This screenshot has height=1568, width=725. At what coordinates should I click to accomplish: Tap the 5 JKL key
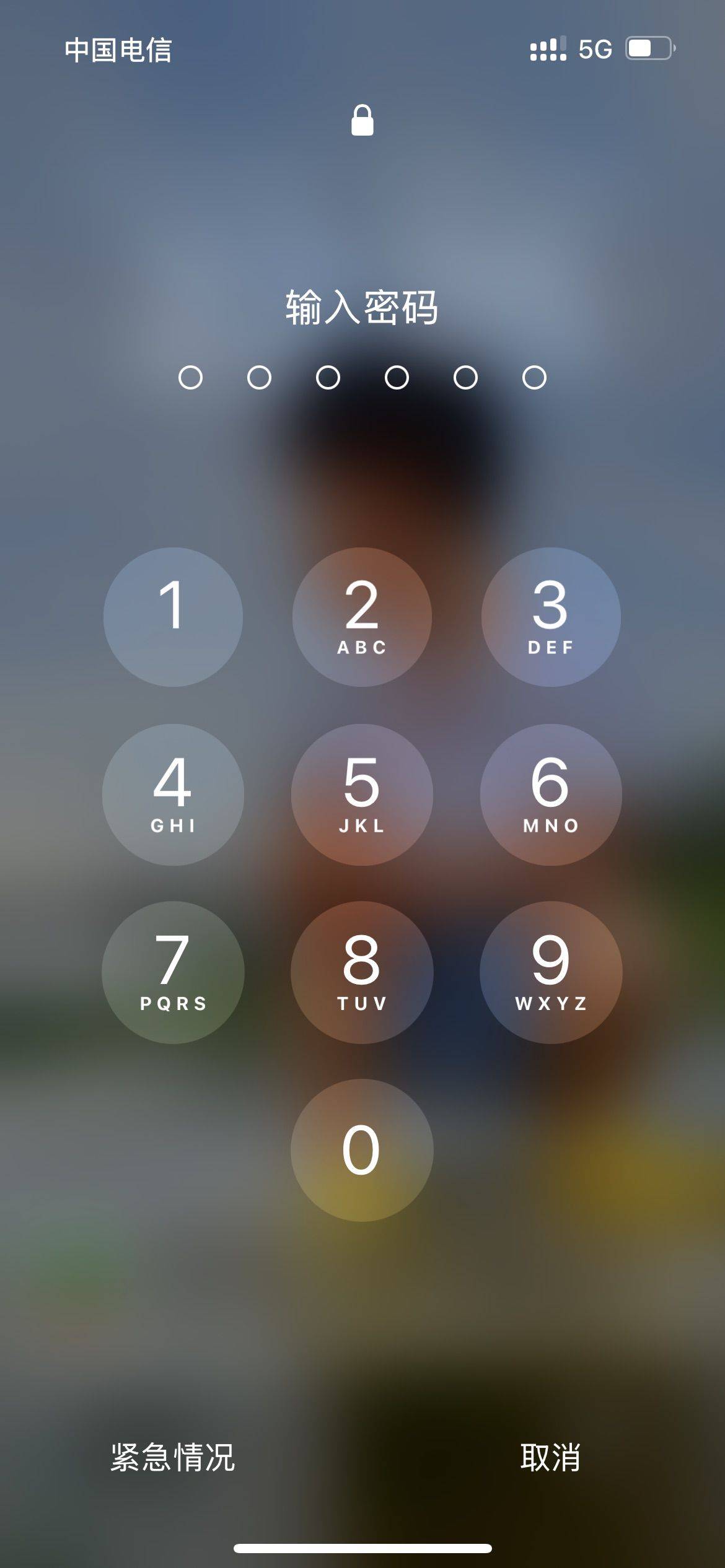(362, 795)
